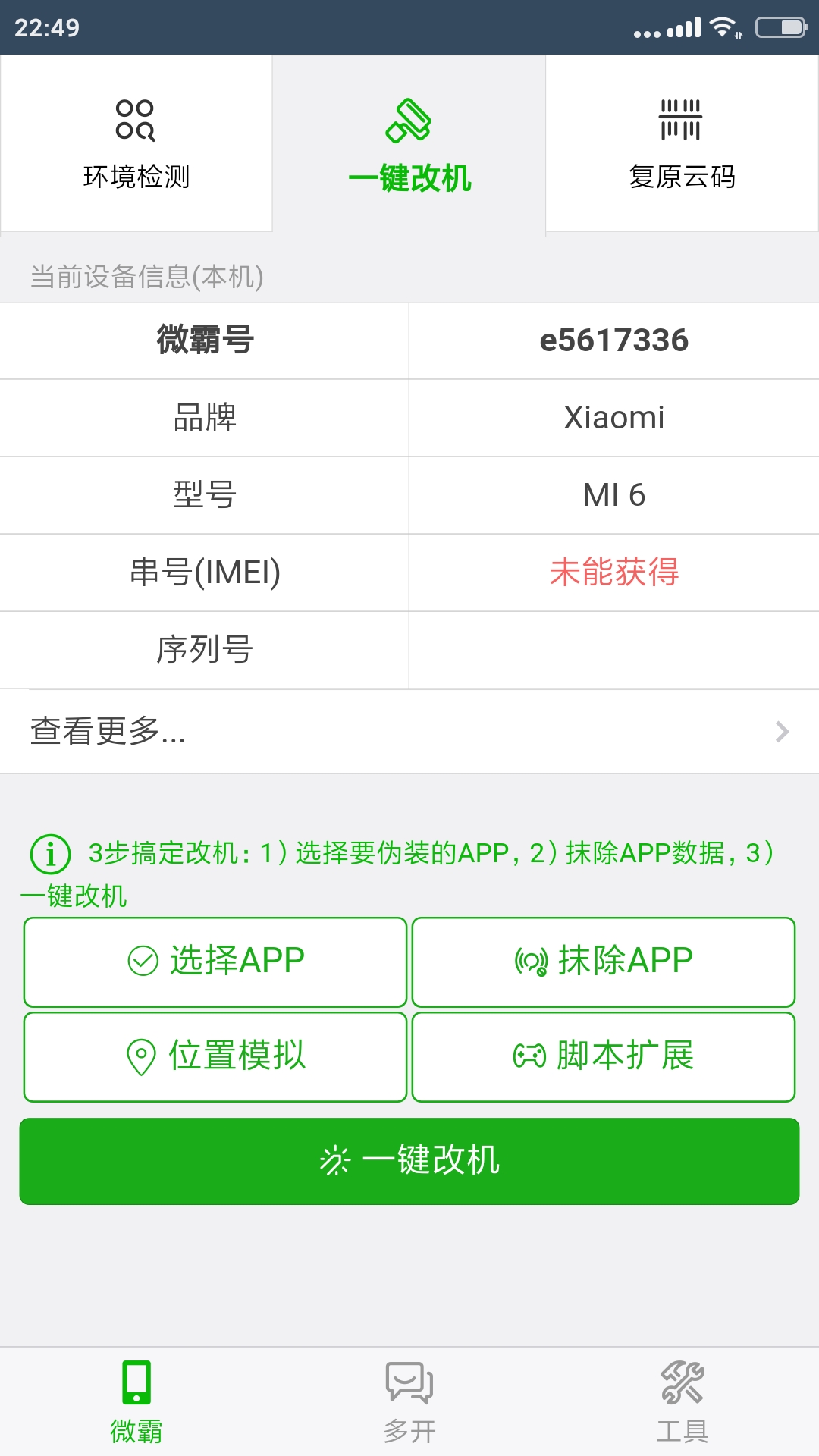819x1456 pixels.
Task: Open the 工具 bottom tab
Action: pyautogui.click(x=682, y=1401)
